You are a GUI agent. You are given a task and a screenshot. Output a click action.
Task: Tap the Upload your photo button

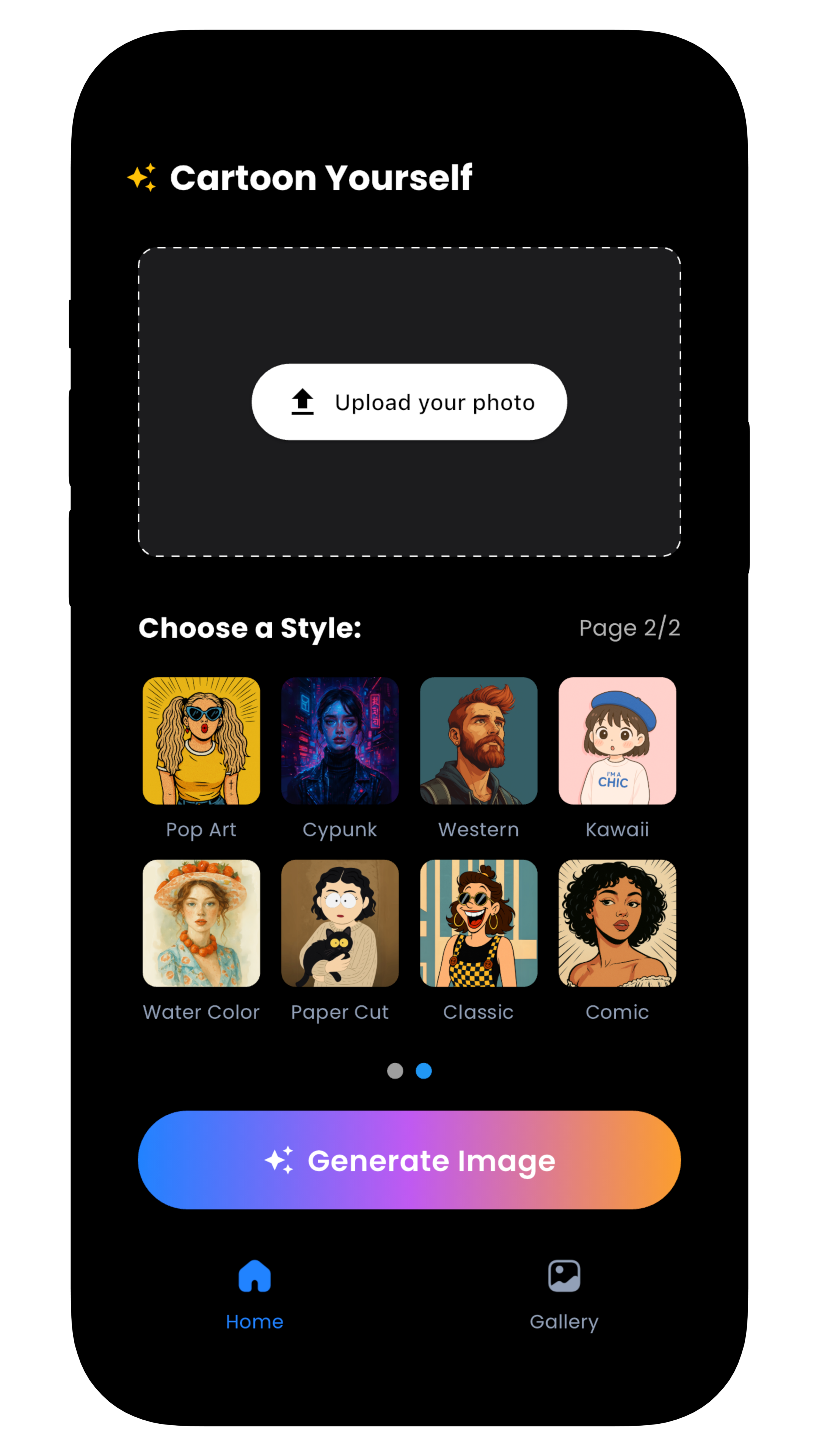click(409, 402)
